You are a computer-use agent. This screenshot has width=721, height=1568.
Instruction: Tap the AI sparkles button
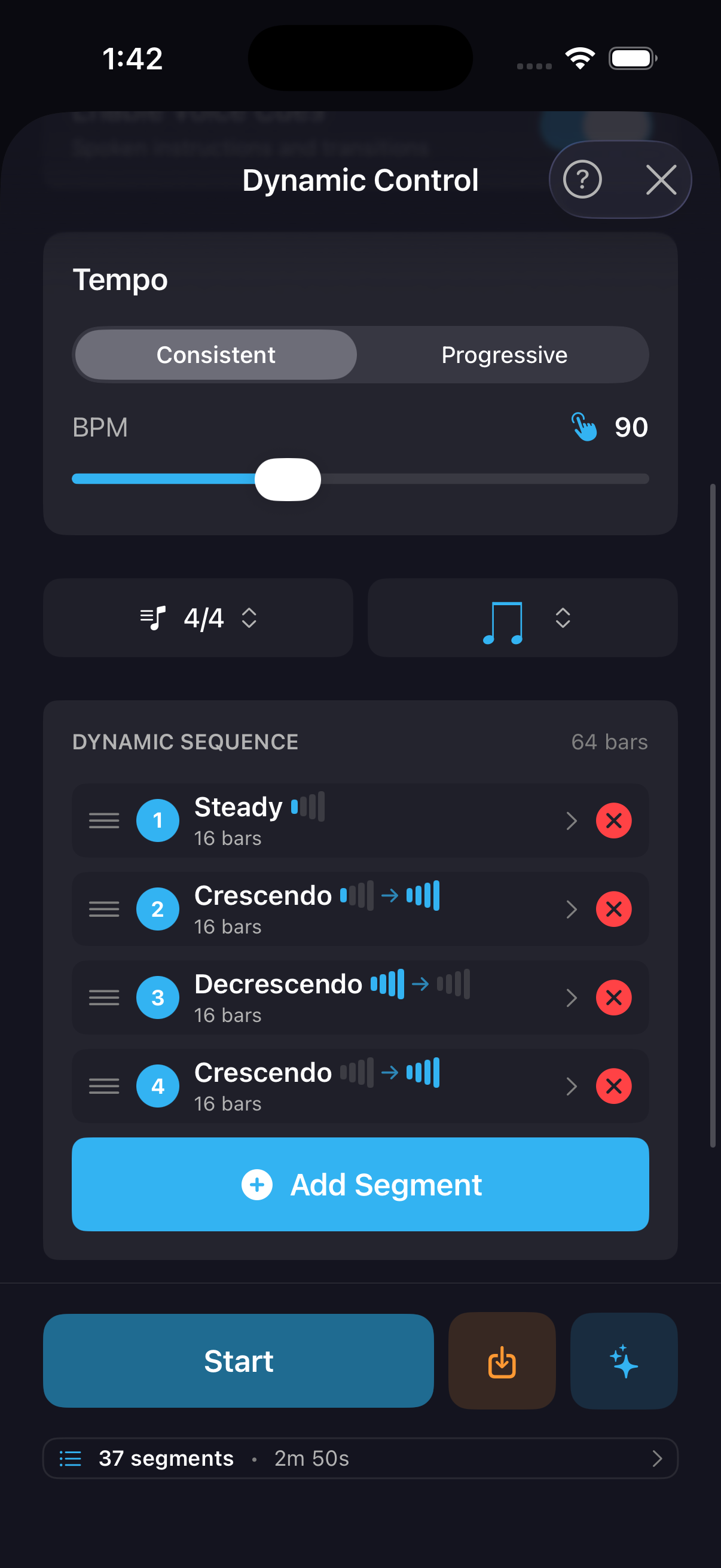(624, 1361)
